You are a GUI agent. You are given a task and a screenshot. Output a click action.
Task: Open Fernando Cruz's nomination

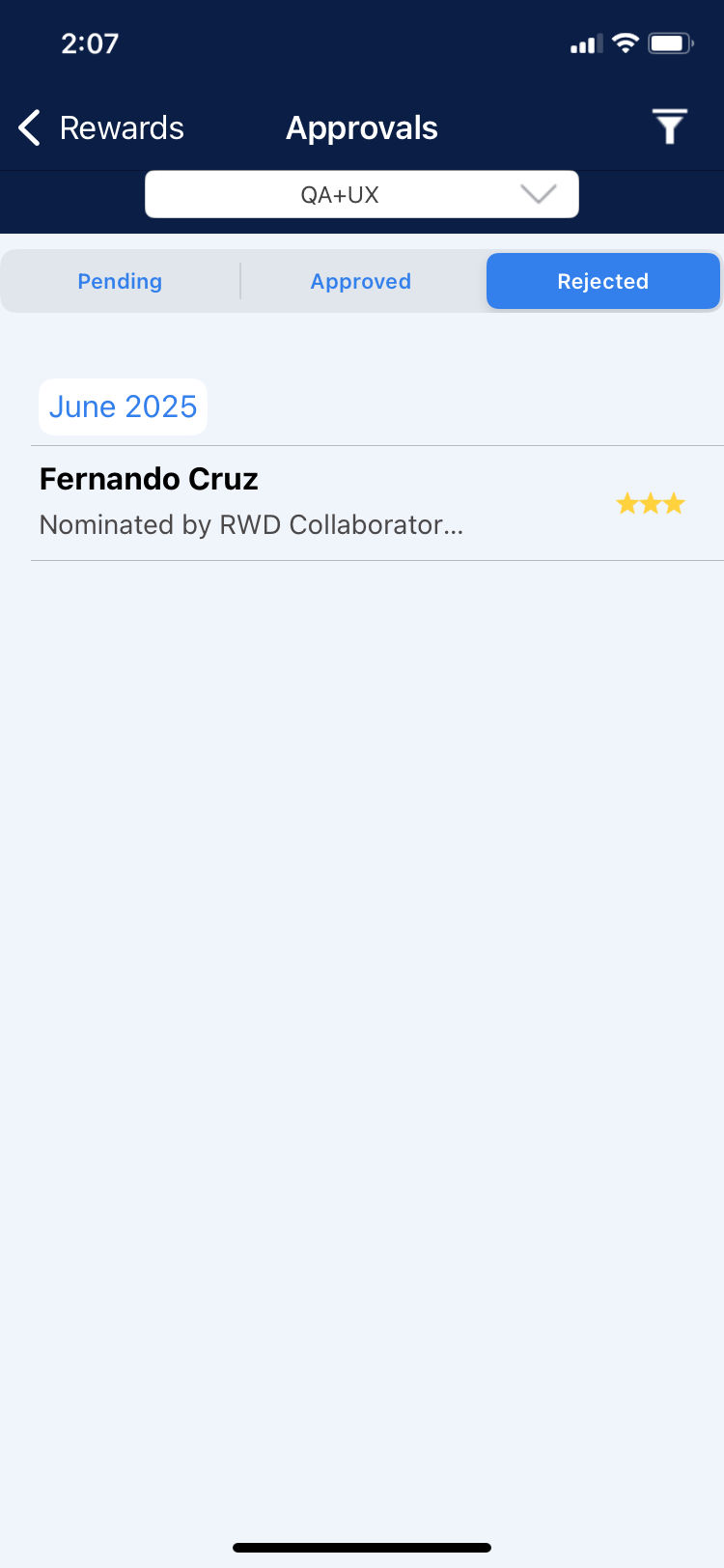(x=362, y=502)
